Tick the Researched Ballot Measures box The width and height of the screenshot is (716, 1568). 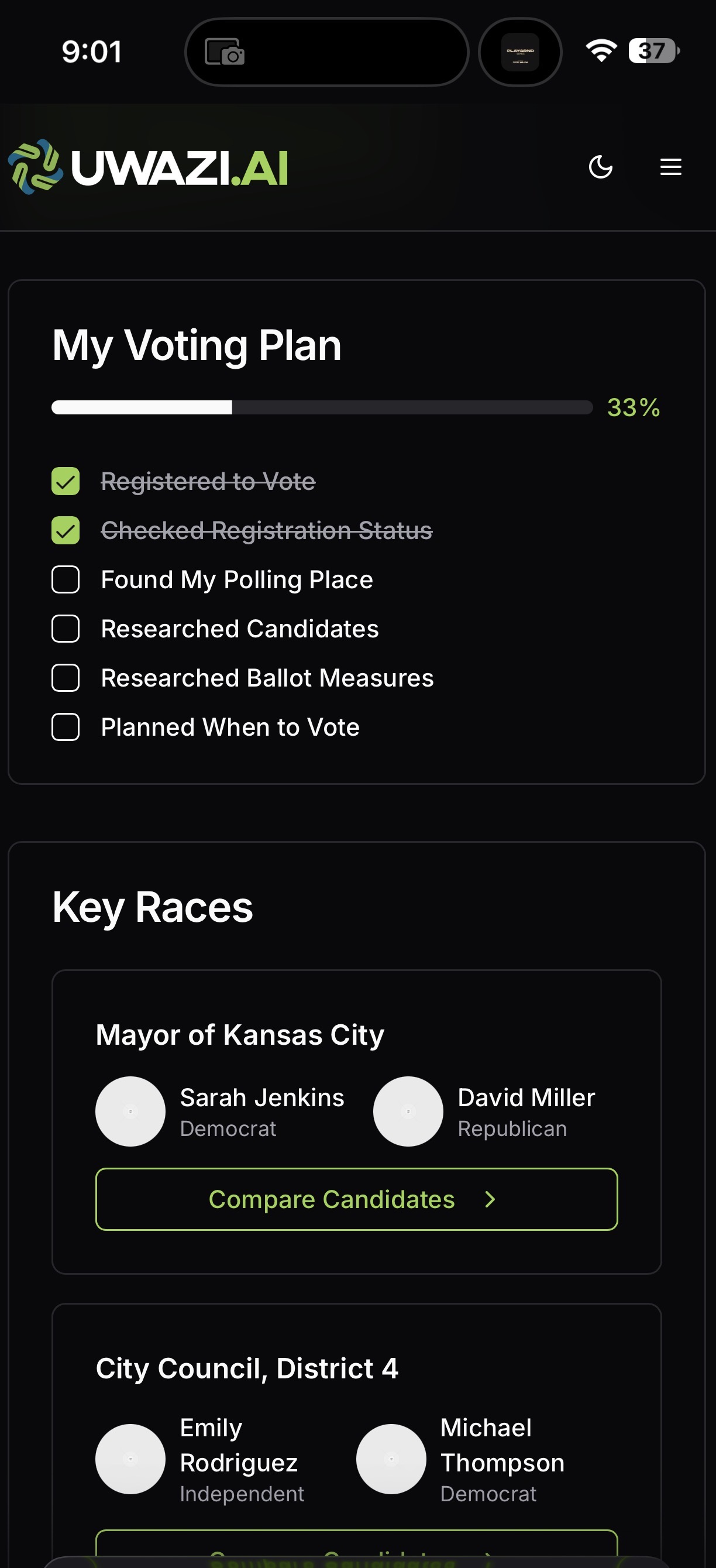pos(66,678)
